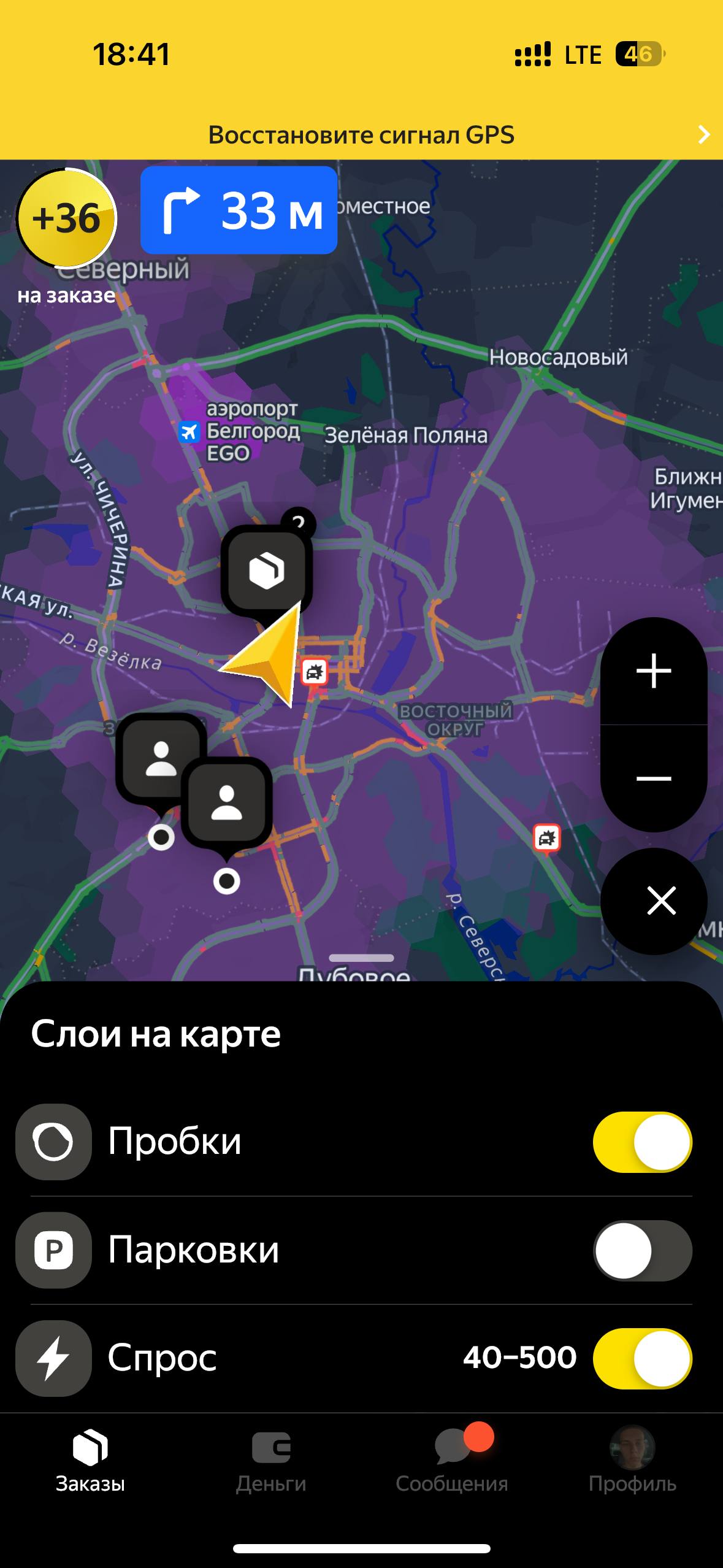Turn off the Спрос demand layer
Image resolution: width=723 pixels, height=1568 pixels.
coord(642,1358)
